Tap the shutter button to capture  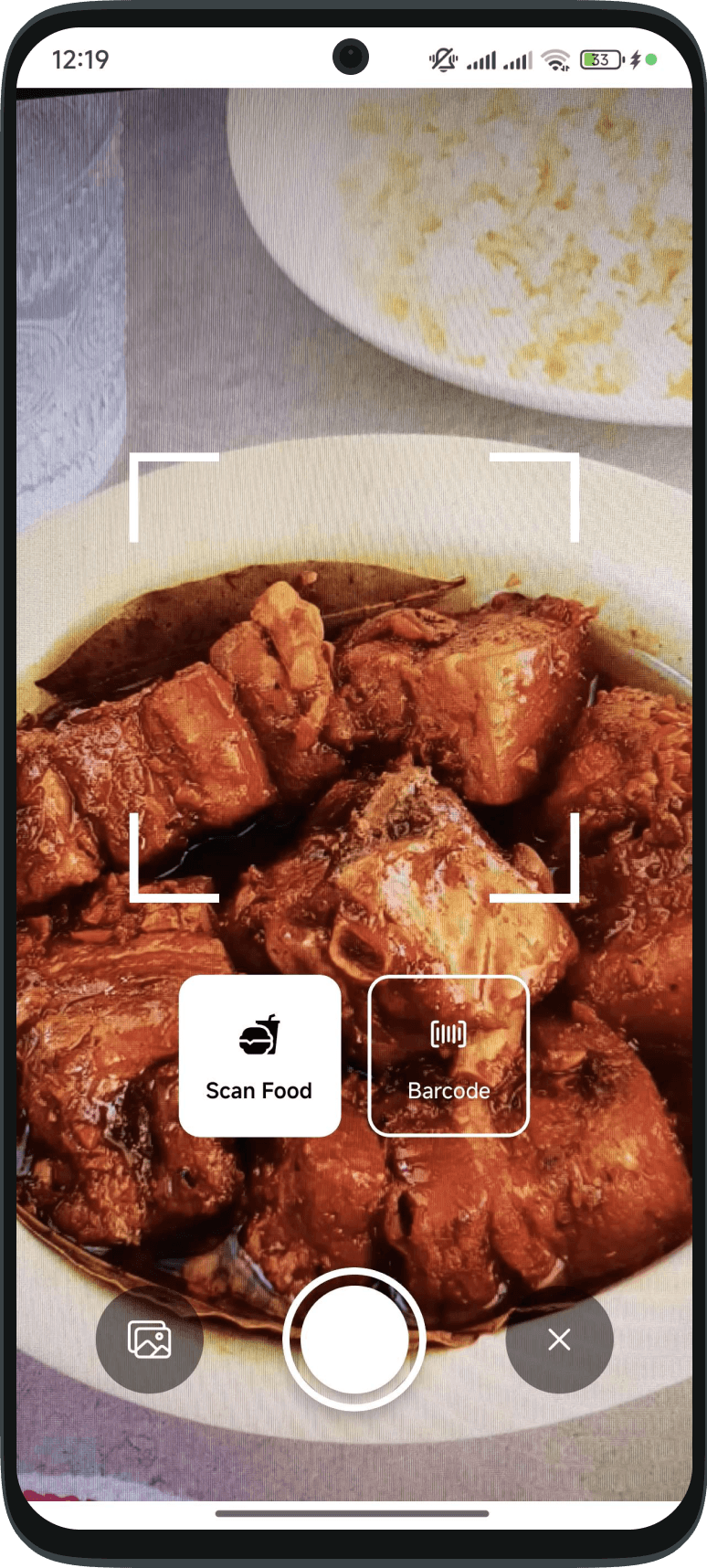point(354,1340)
